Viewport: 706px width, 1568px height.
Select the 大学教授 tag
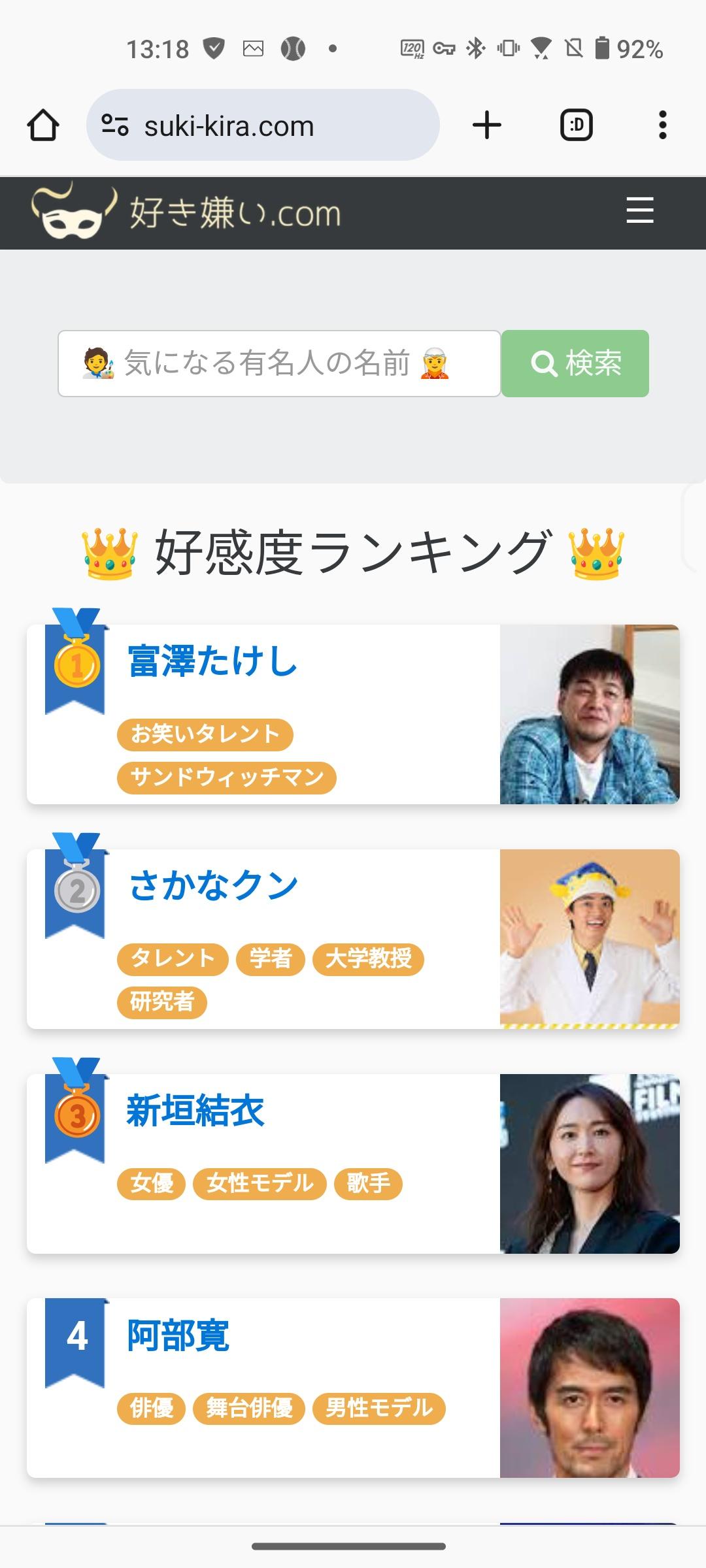[369, 959]
